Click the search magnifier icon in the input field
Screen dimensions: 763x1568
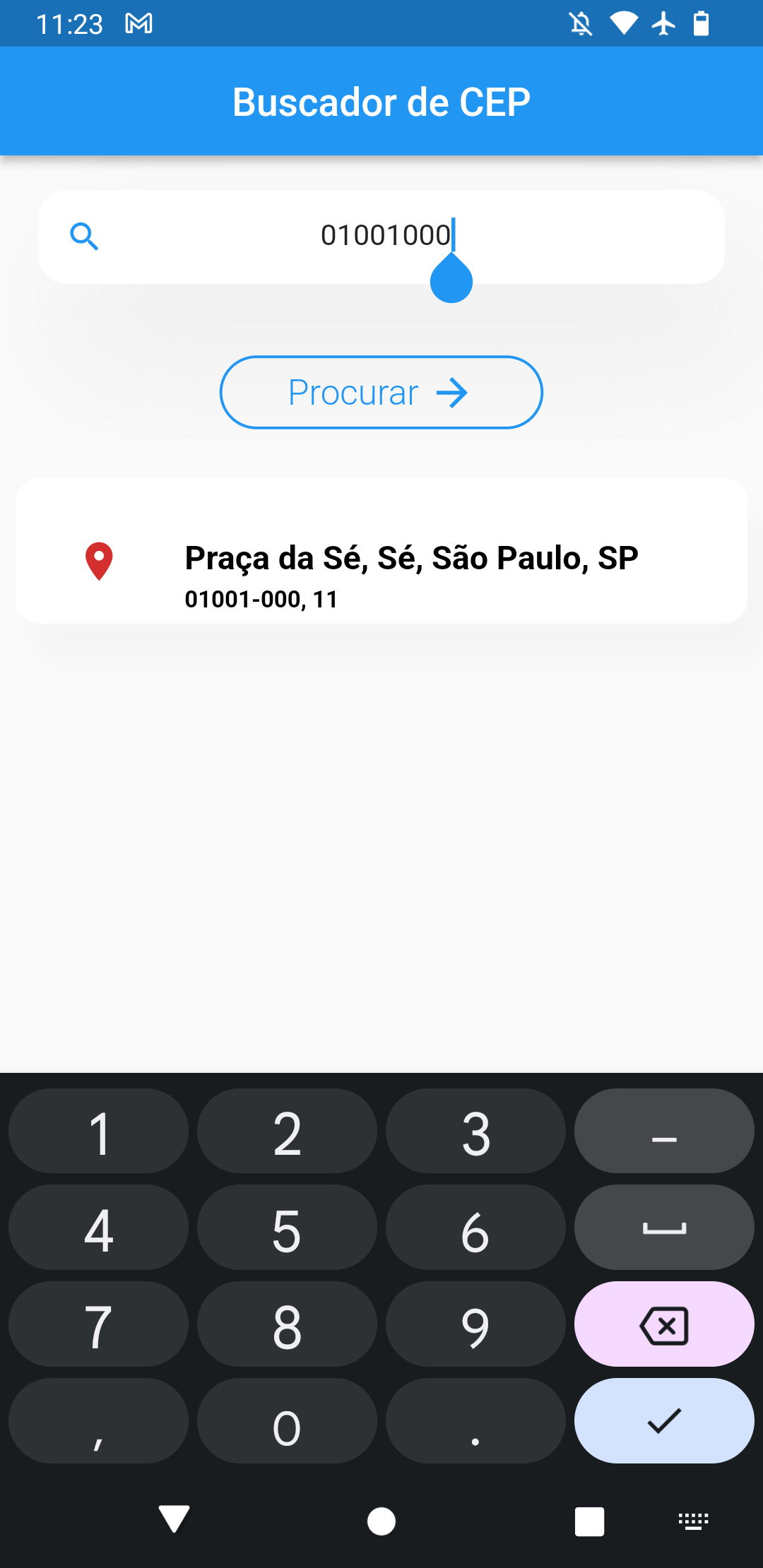(x=85, y=237)
